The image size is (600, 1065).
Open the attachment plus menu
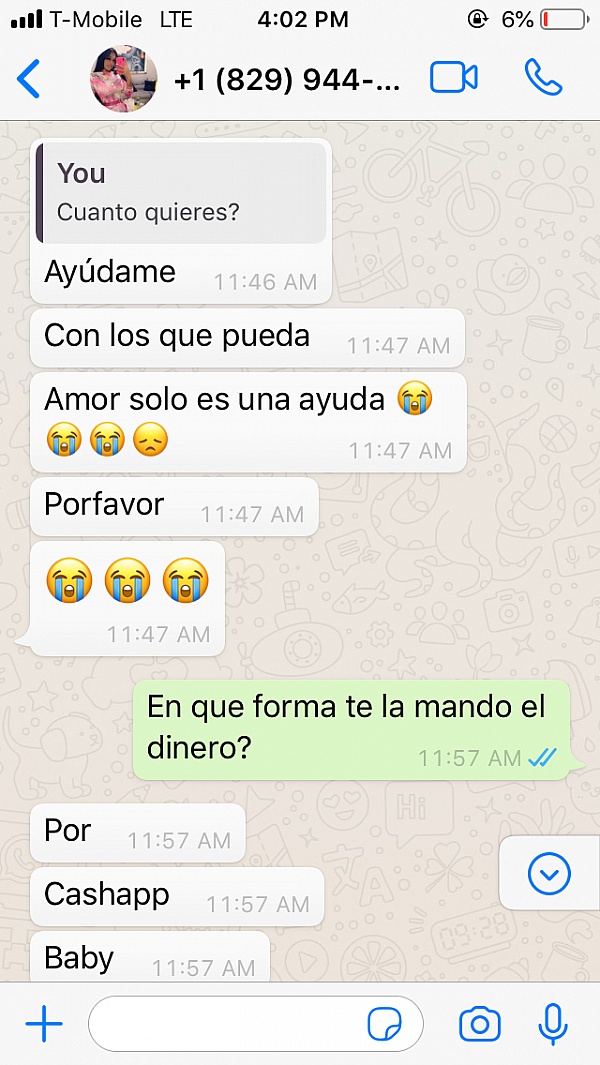pyautogui.click(x=44, y=1024)
